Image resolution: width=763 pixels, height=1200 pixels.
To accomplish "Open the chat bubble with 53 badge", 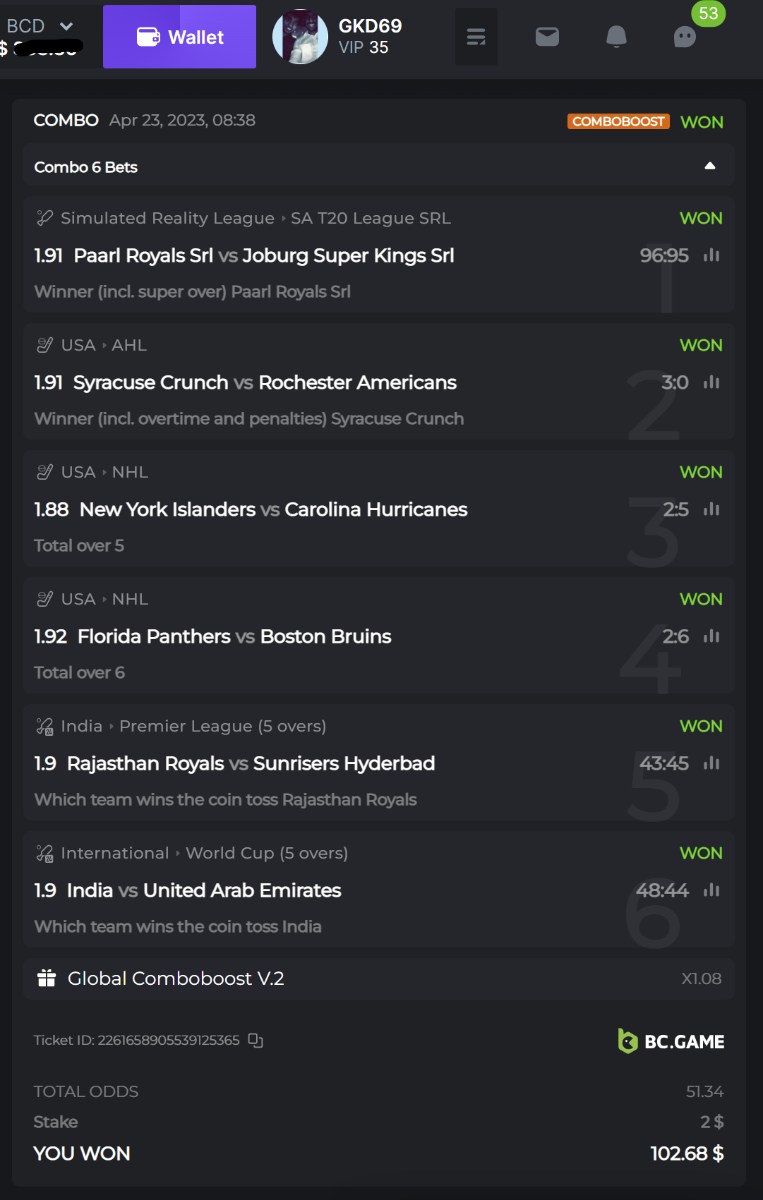I will [685, 37].
